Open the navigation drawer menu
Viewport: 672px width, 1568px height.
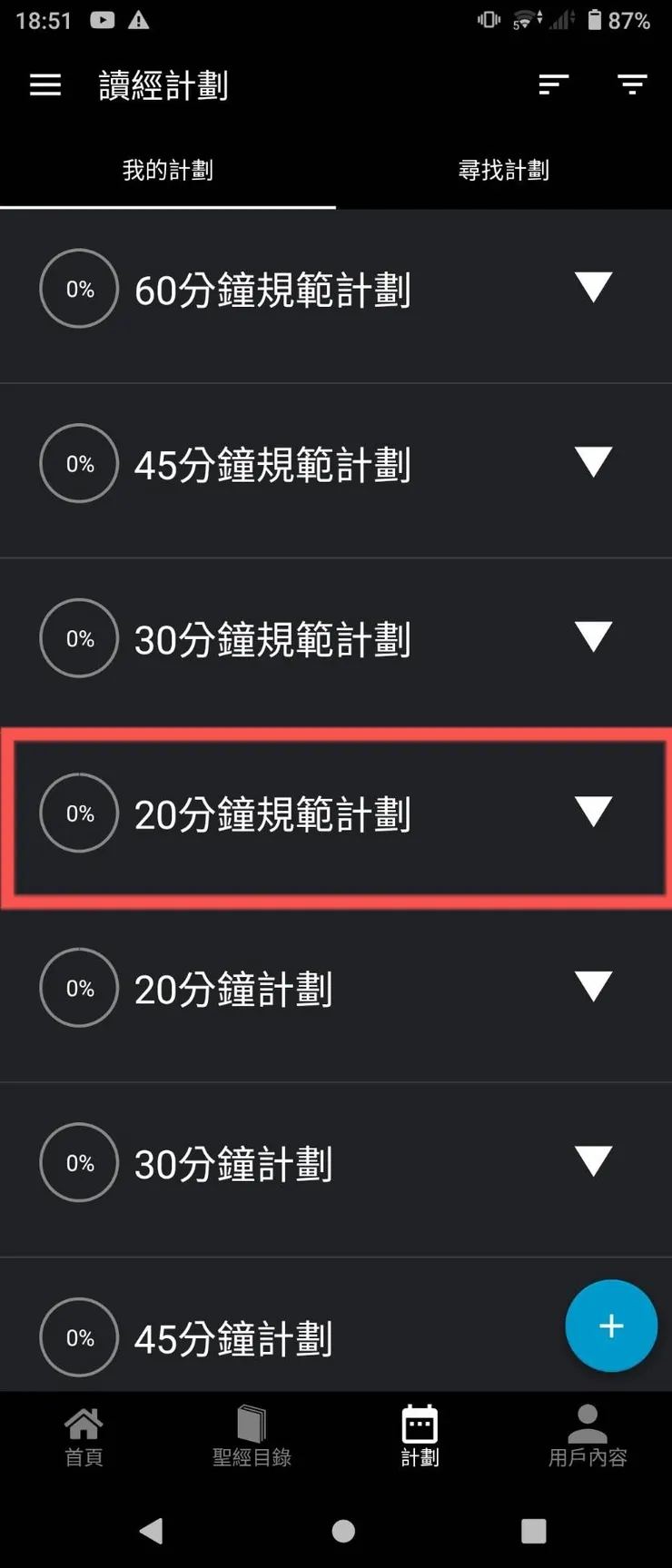[44, 84]
